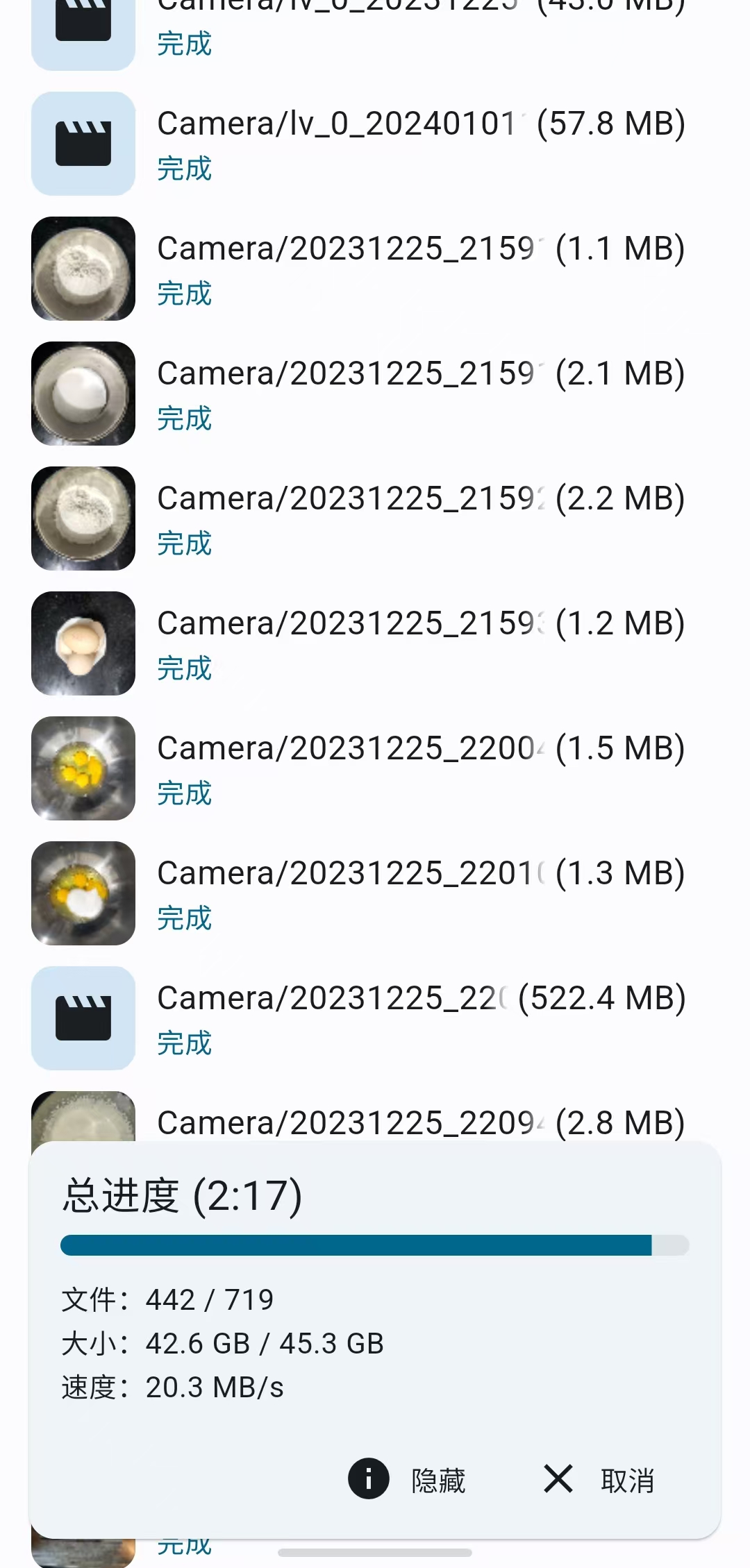Cancel the transfer with 取消
750x1568 pixels.
(600, 1479)
